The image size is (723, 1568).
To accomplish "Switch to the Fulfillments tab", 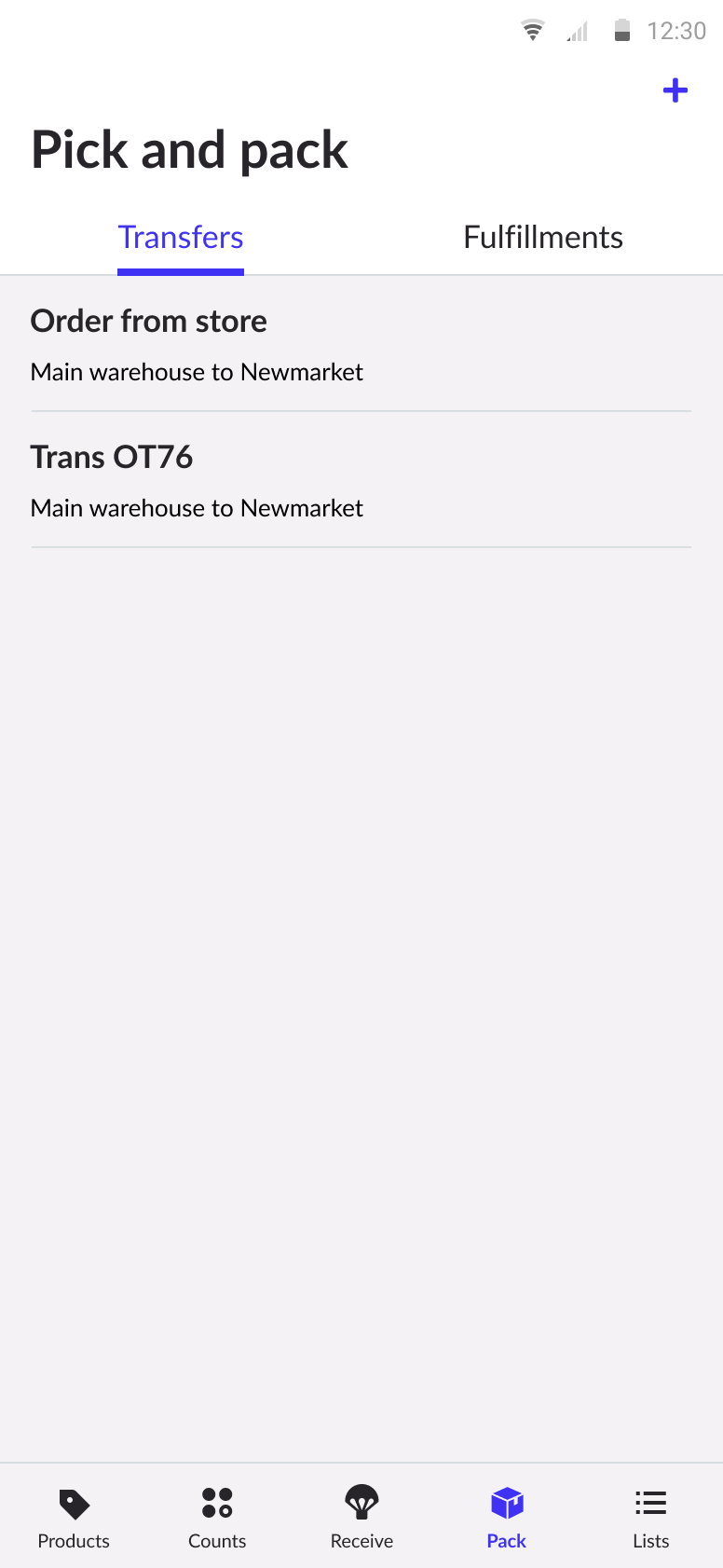I will pos(543,238).
